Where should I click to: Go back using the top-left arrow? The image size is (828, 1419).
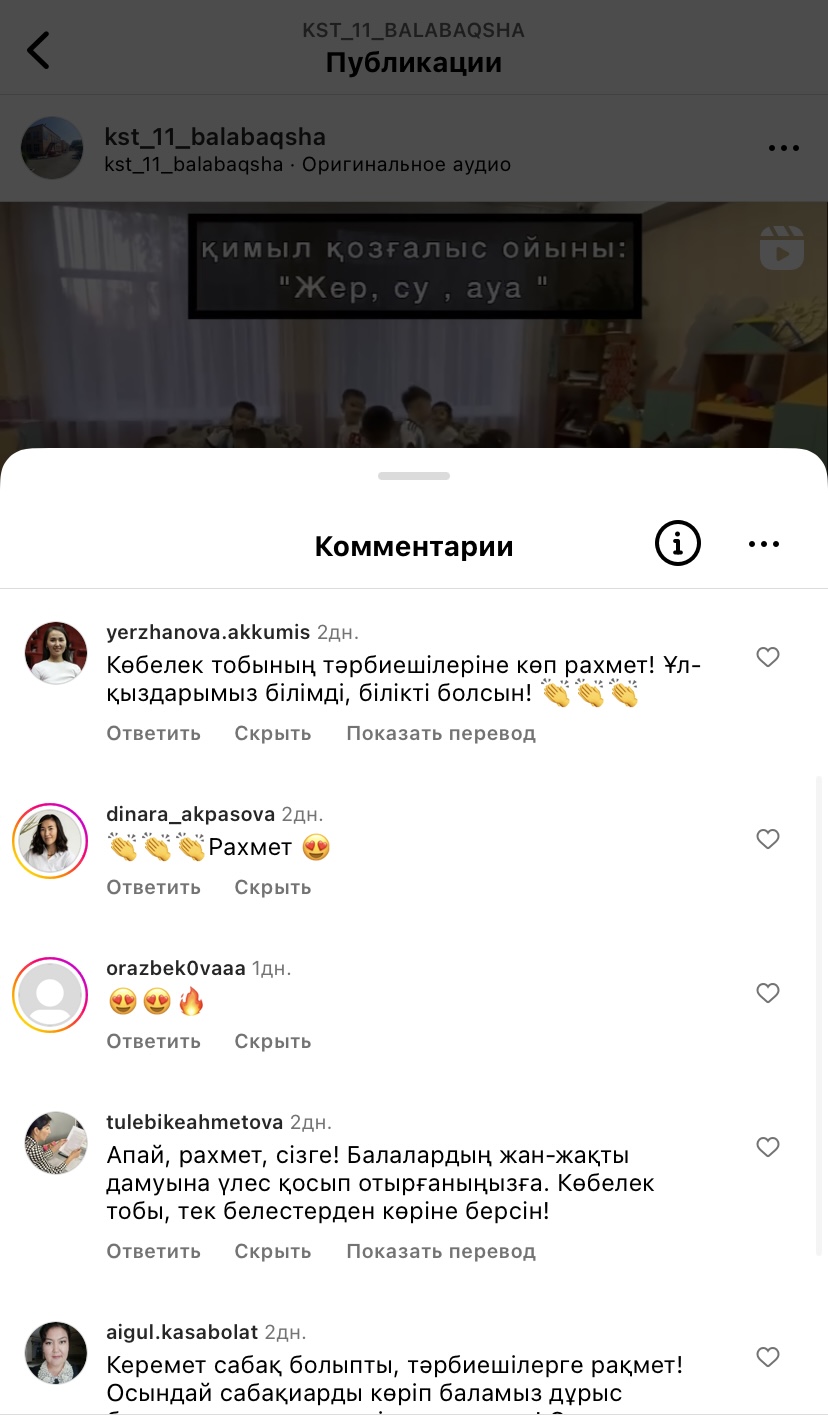point(38,50)
